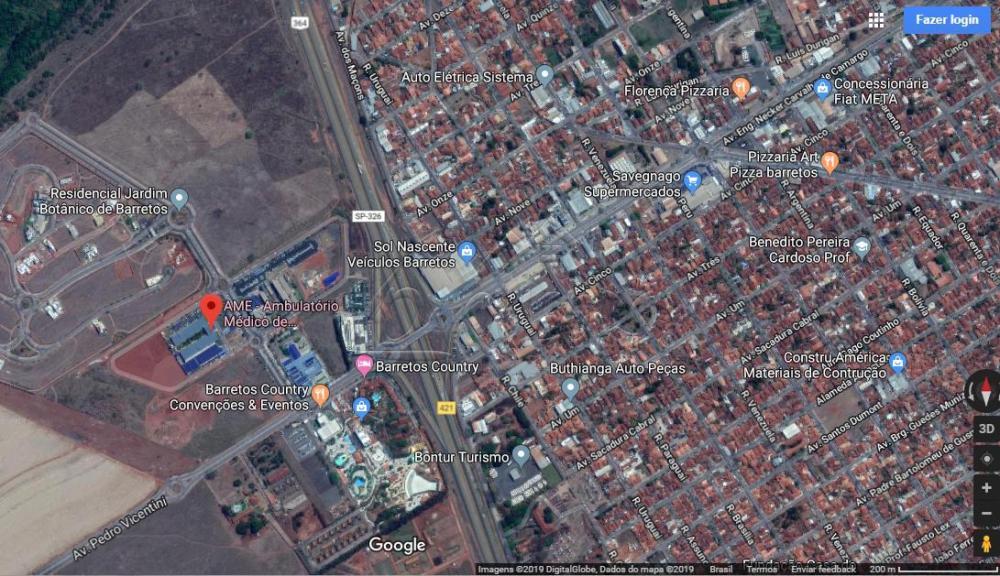Zoom out of the map

(986, 514)
